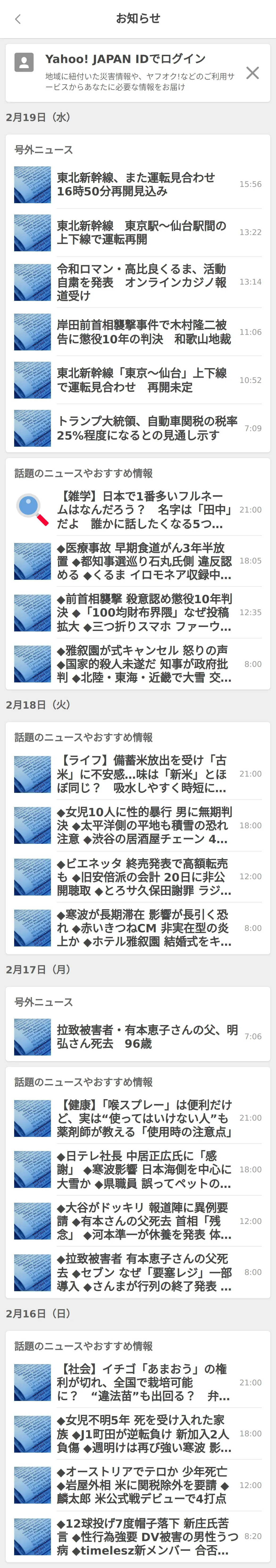
Task: Open the 【雑学】日本で1番多いフルネーム article
Action: 138,509
